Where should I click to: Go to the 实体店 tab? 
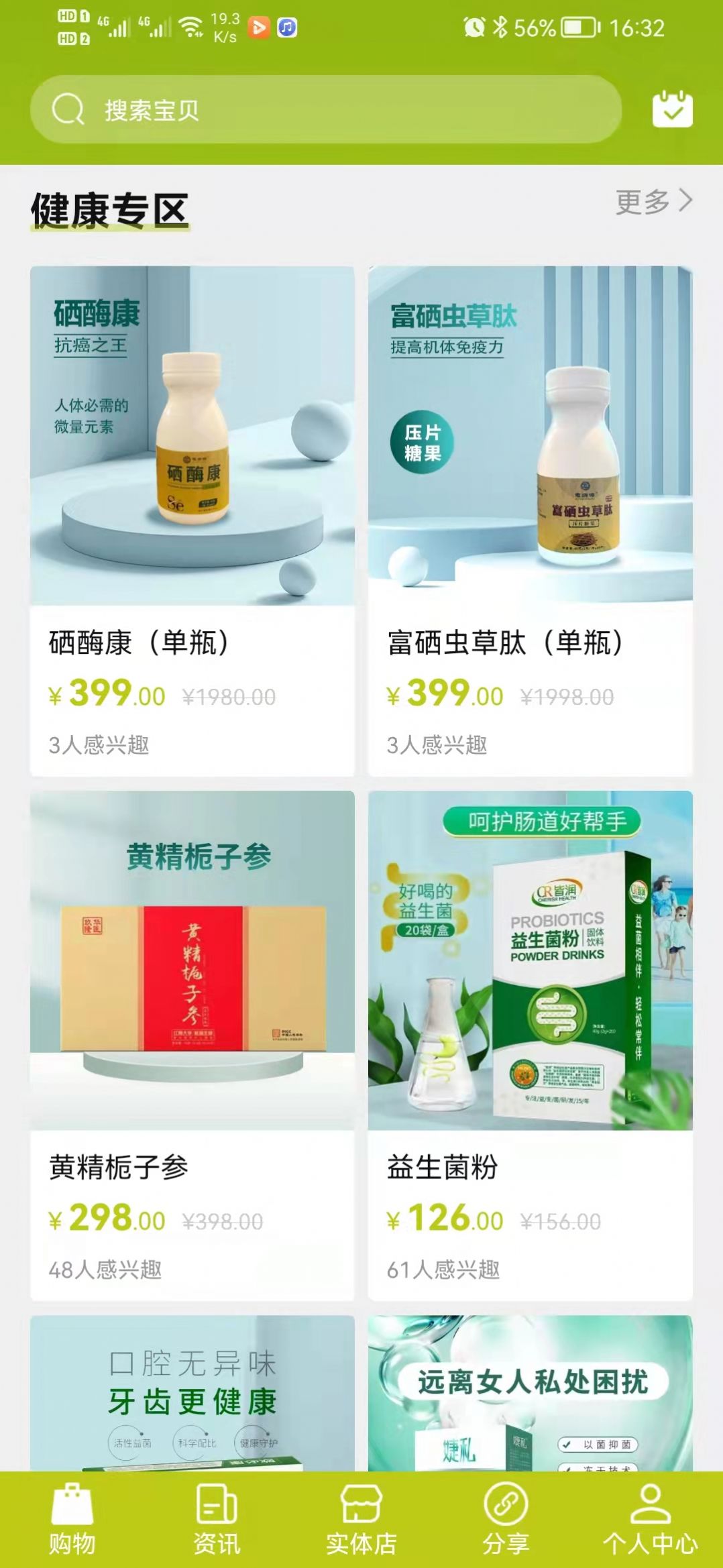[x=361, y=1520]
